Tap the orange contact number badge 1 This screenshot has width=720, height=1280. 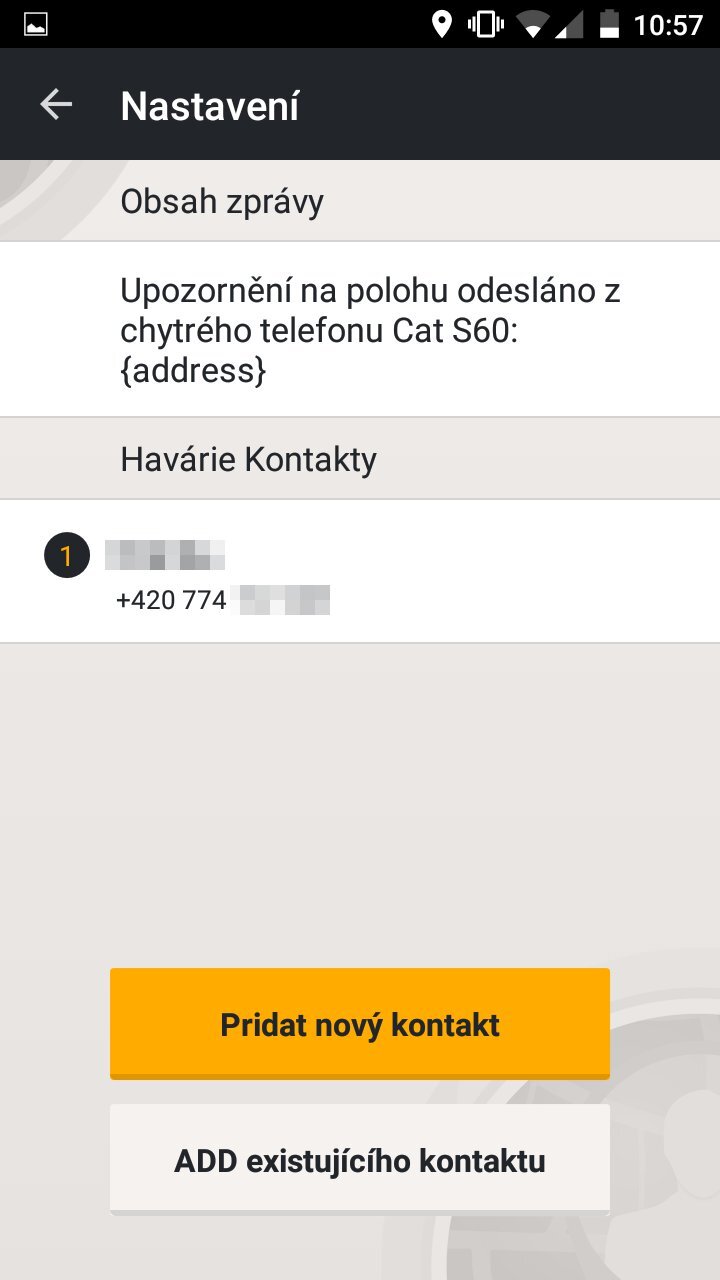click(64, 557)
